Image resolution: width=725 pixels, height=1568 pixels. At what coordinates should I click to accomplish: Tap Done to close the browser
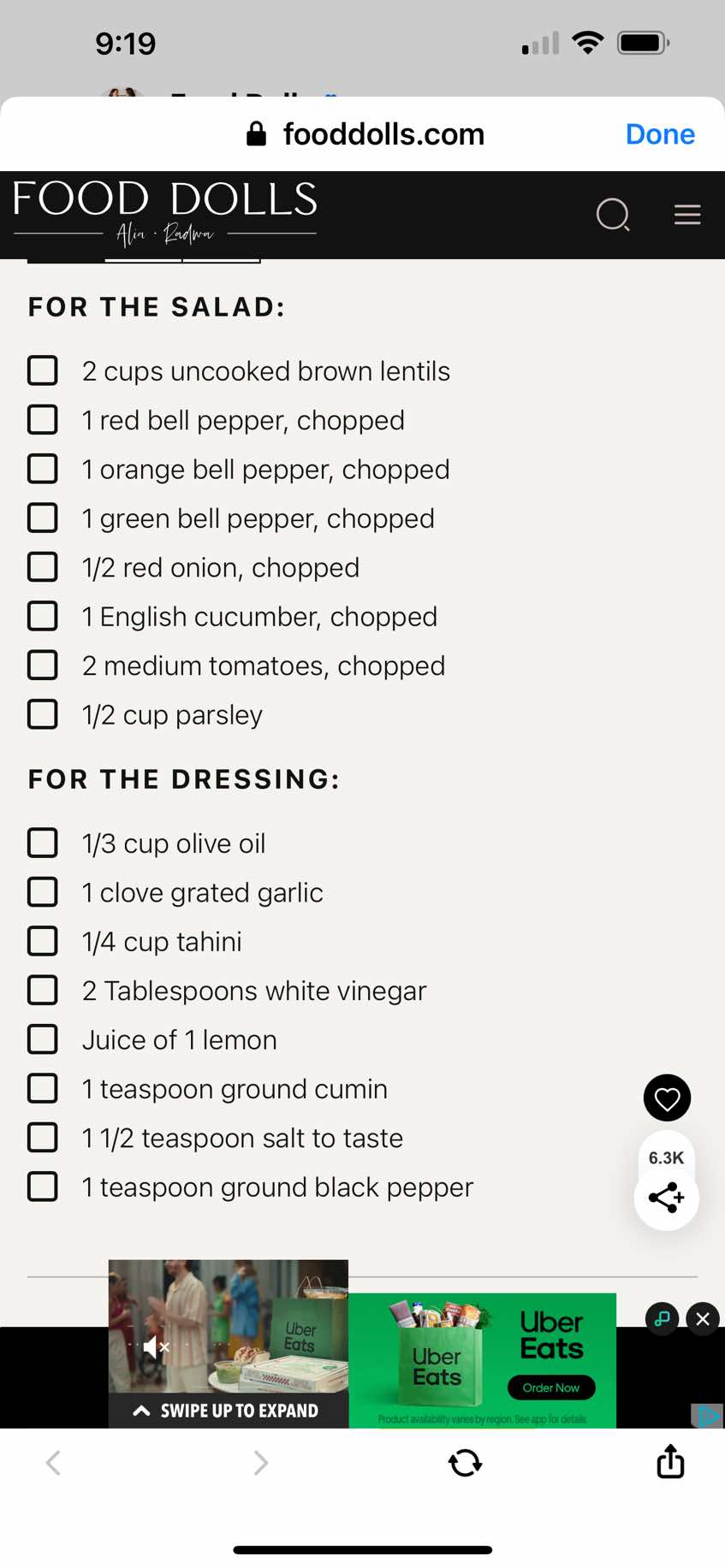click(660, 134)
